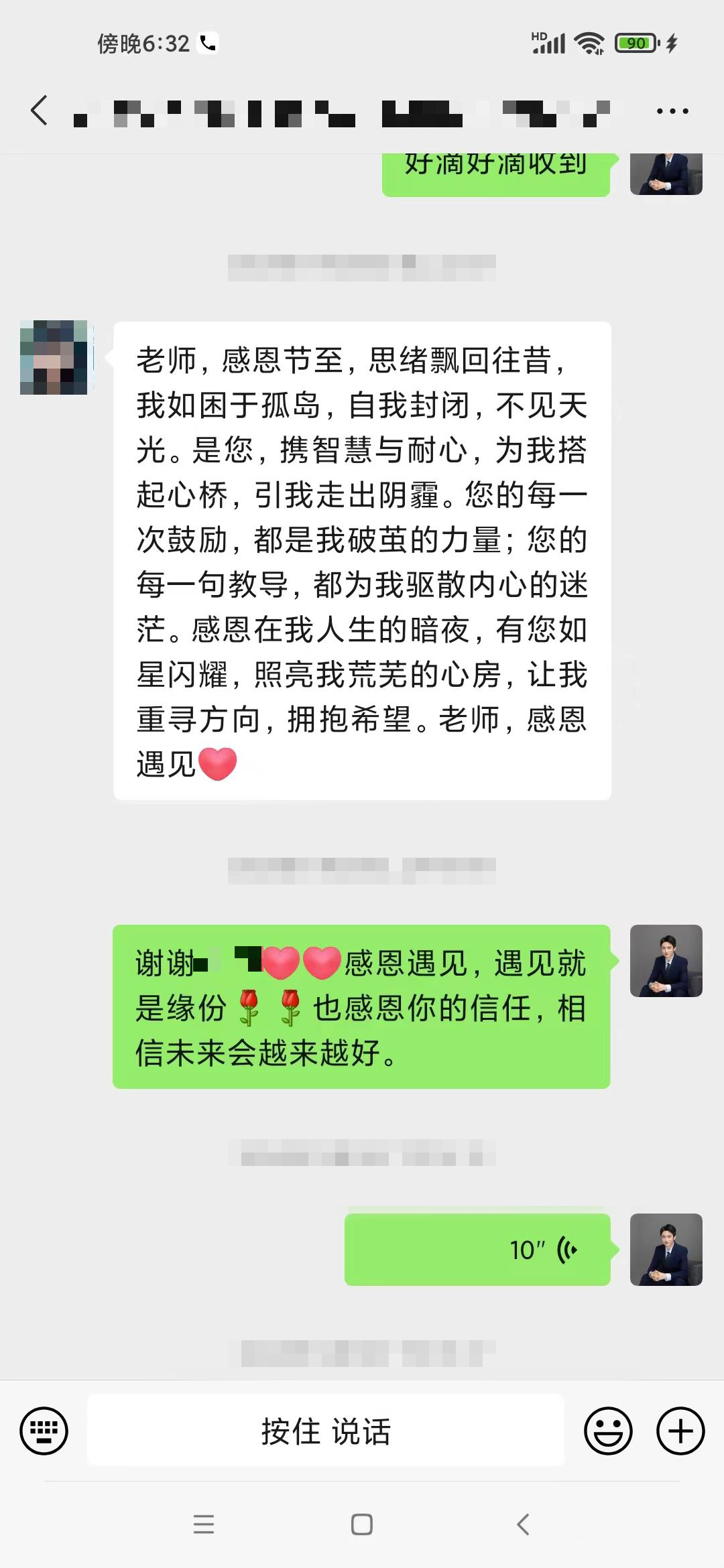Open the emoji sticker panel

pyautogui.click(x=608, y=1431)
